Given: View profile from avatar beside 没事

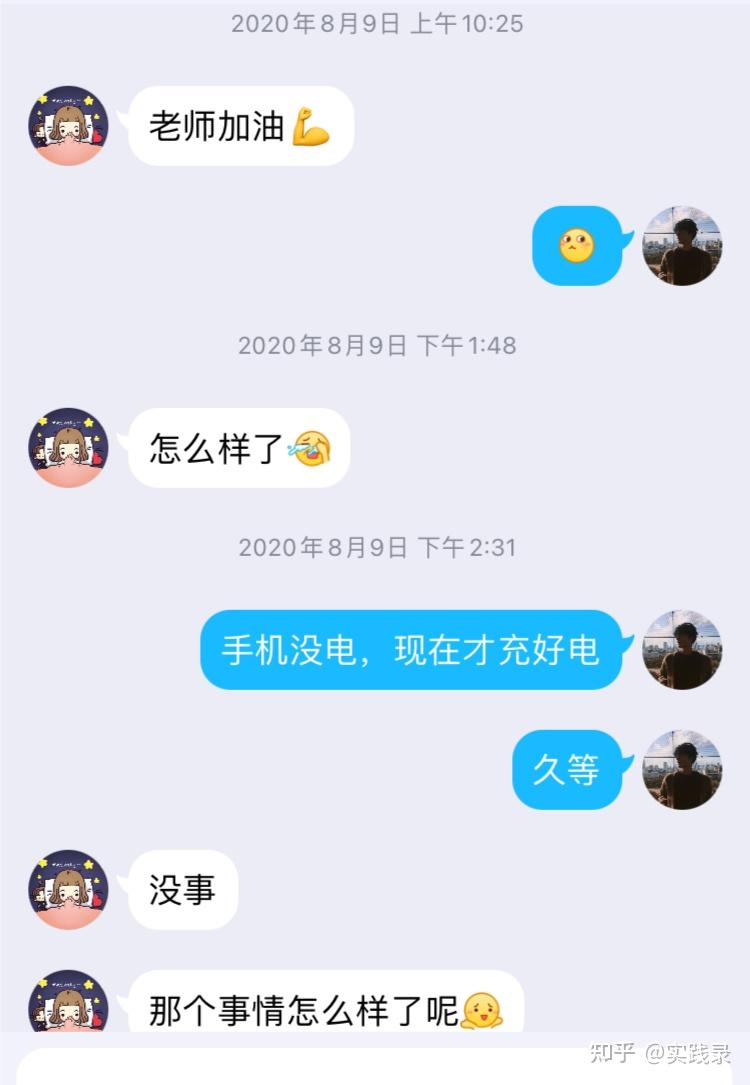Looking at the screenshot, I should click(x=68, y=890).
